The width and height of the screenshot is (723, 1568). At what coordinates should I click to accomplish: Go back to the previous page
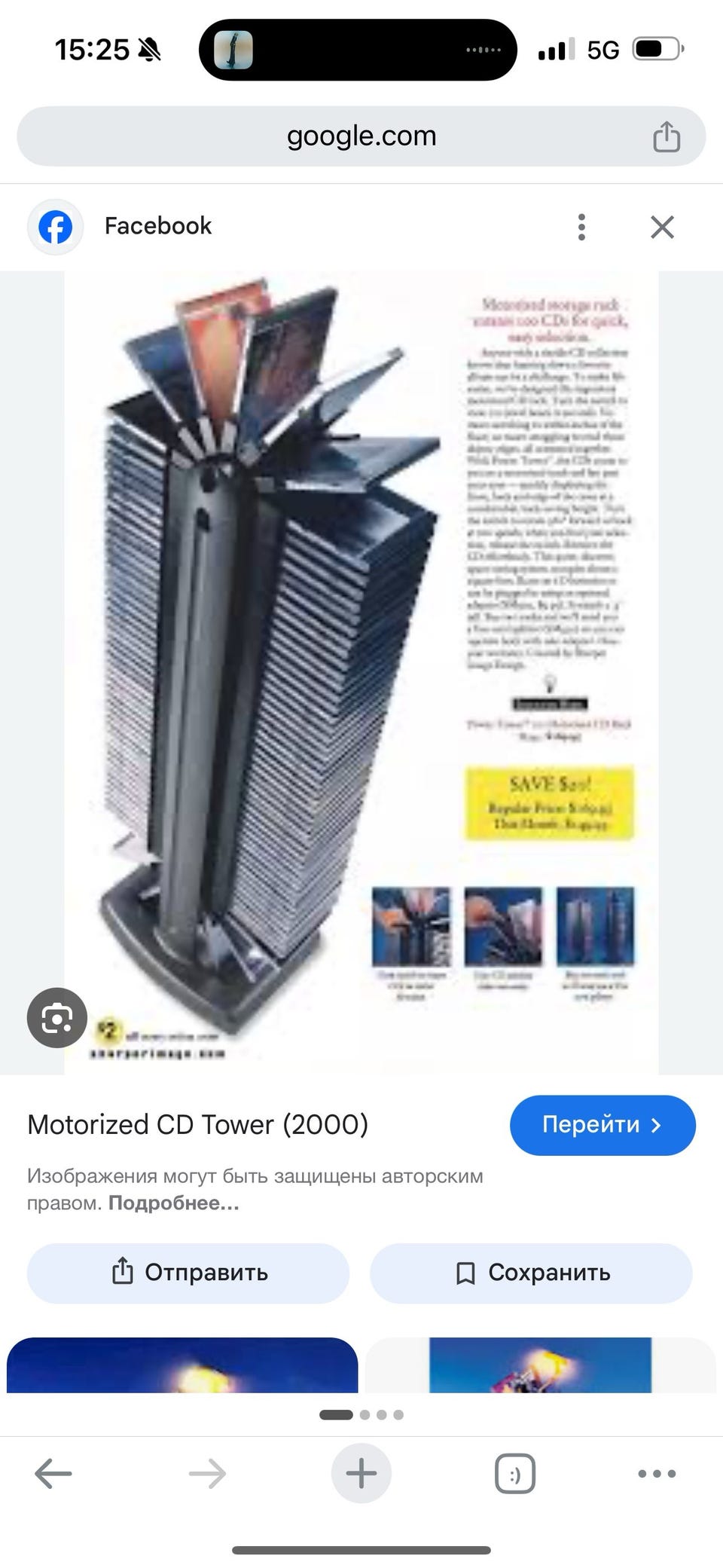(x=53, y=1474)
